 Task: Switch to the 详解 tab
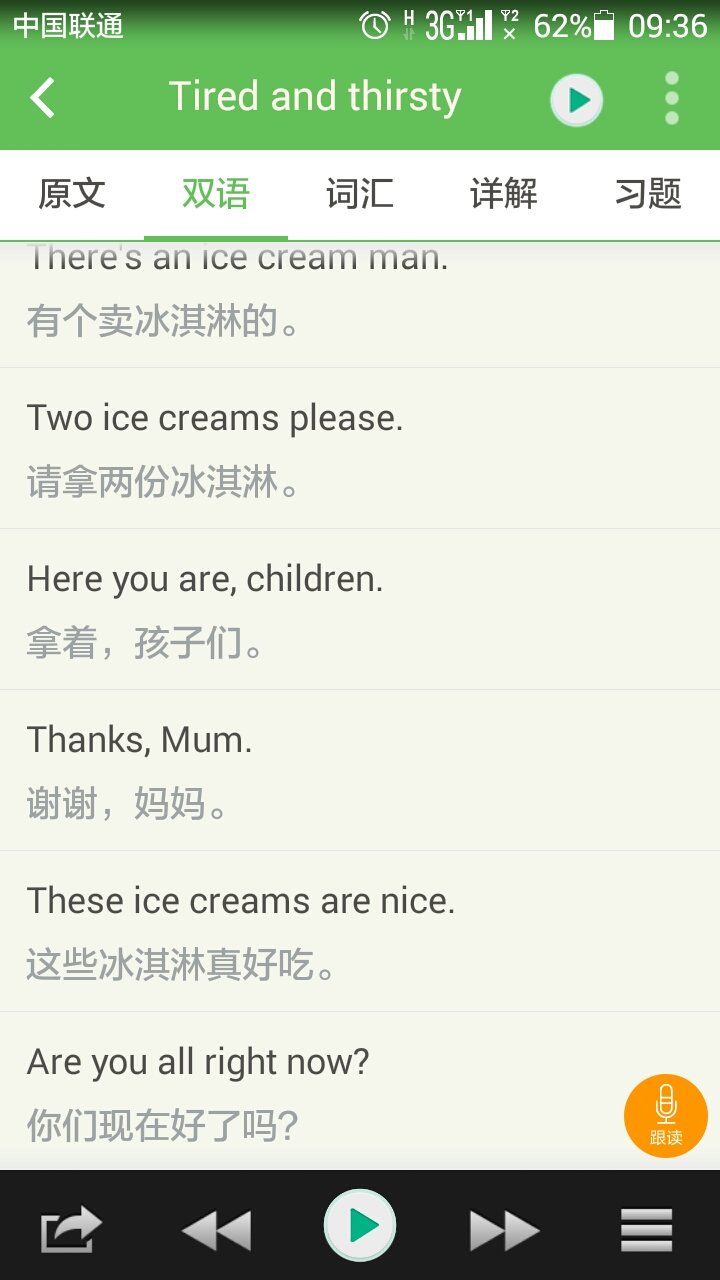tap(504, 194)
